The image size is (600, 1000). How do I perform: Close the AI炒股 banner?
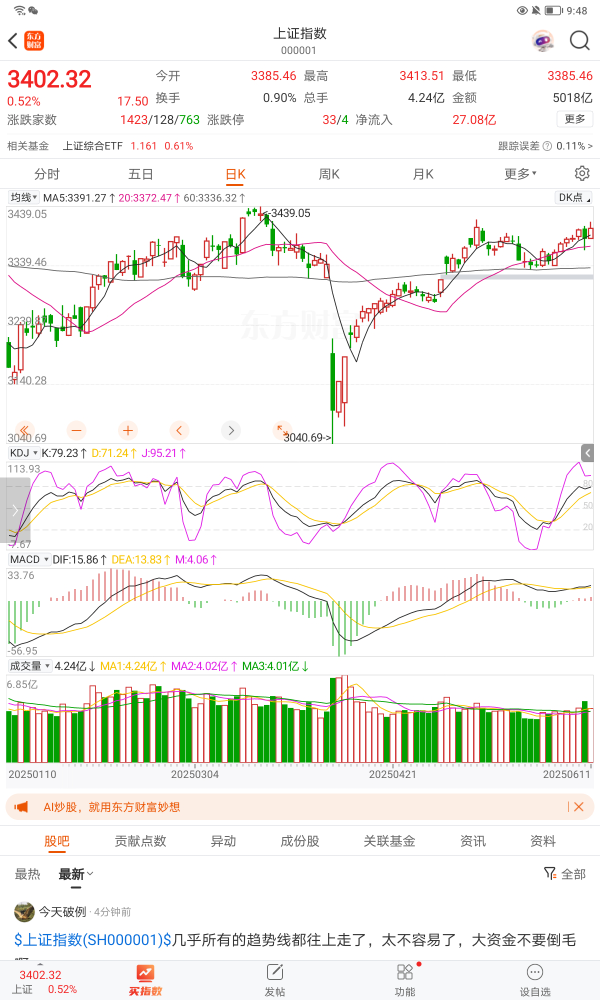point(577,807)
